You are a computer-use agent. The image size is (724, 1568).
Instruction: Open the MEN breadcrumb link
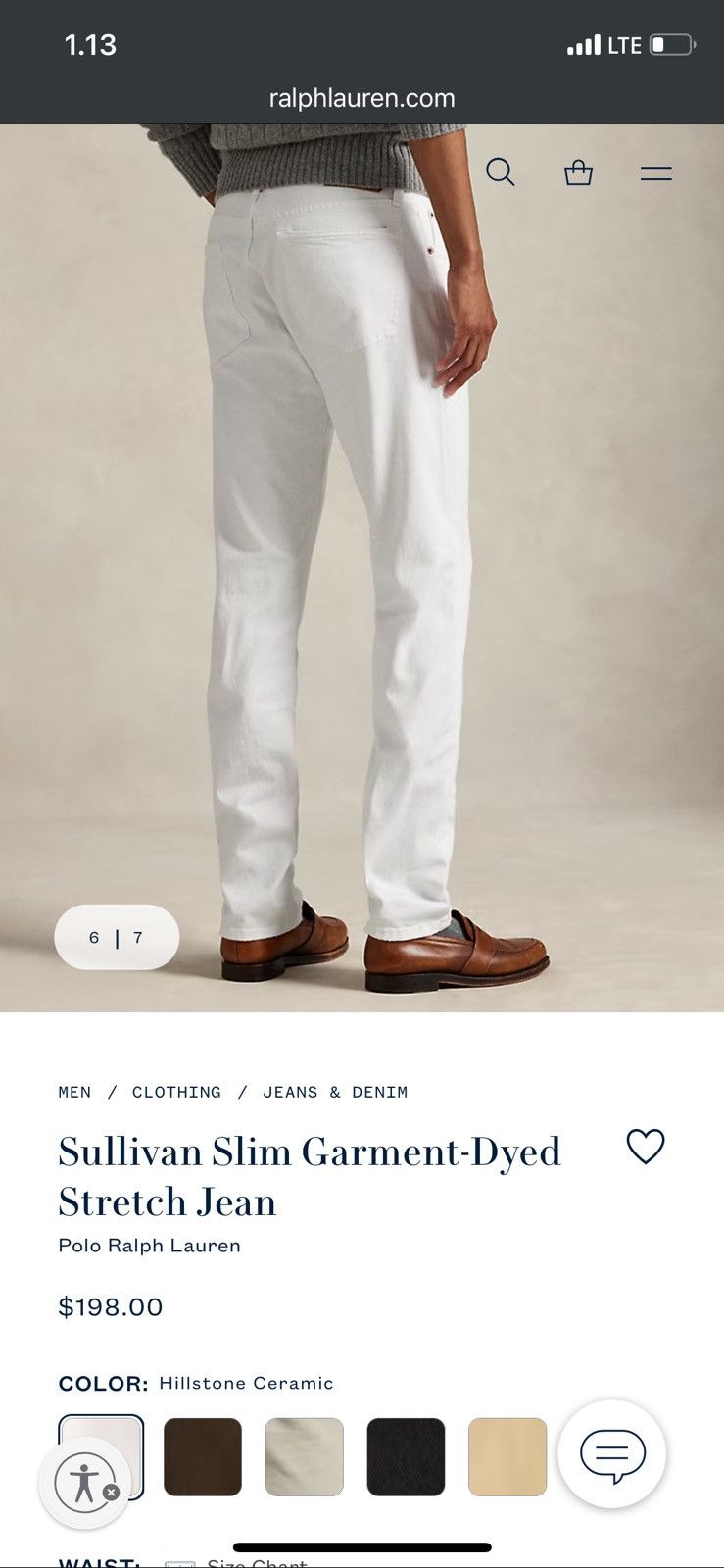(x=74, y=1092)
